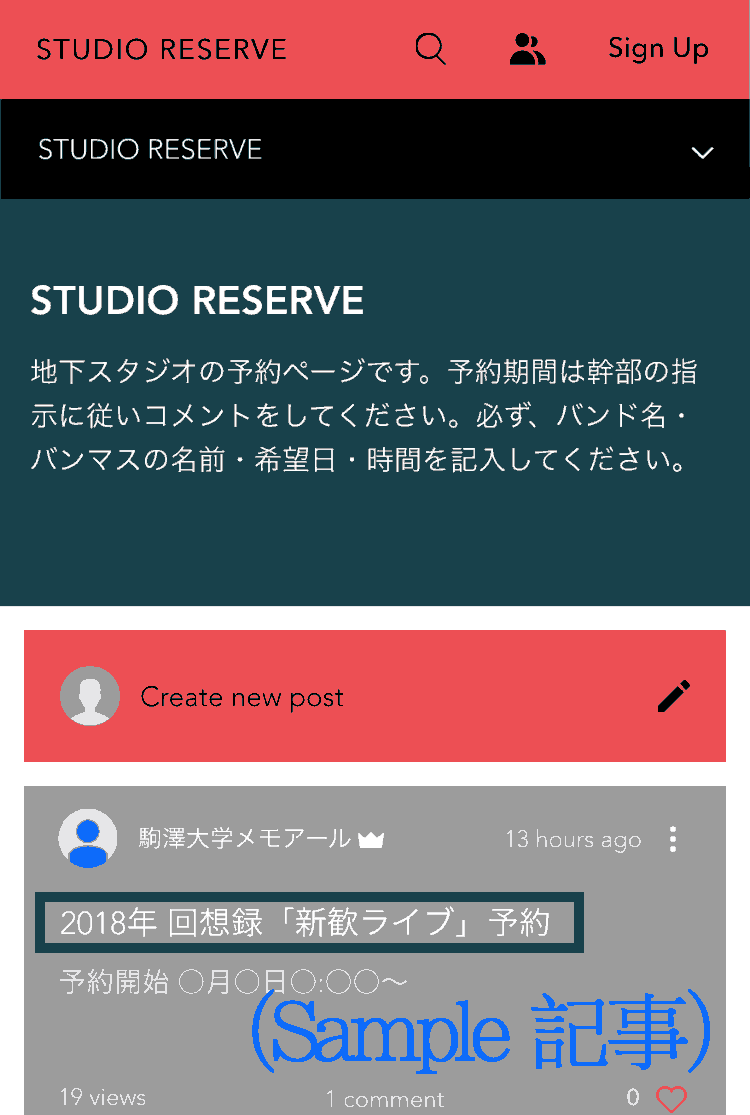Open overflow menu on 駒澤大学メモアール post
The height and width of the screenshot is (1115, 750).
pos(673,839)
